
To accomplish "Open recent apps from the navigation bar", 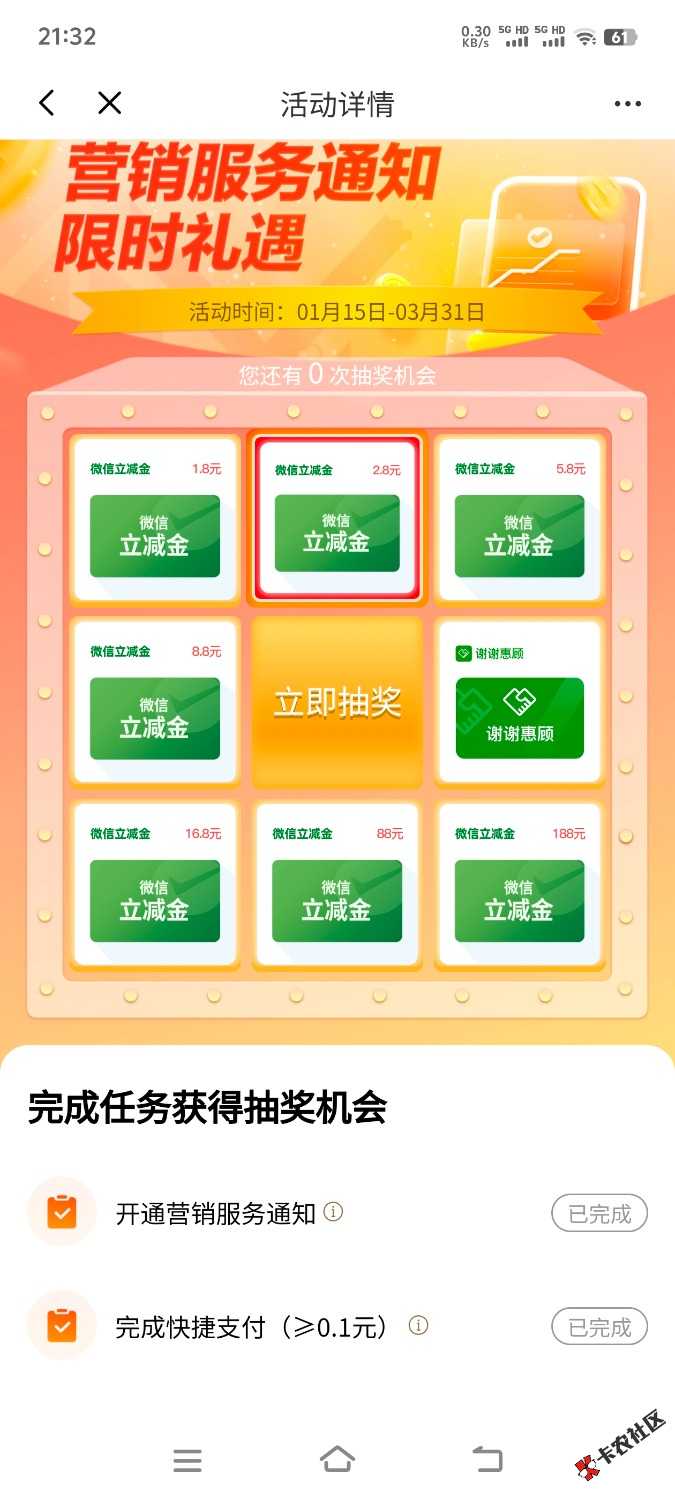I will coord(188,1461).
